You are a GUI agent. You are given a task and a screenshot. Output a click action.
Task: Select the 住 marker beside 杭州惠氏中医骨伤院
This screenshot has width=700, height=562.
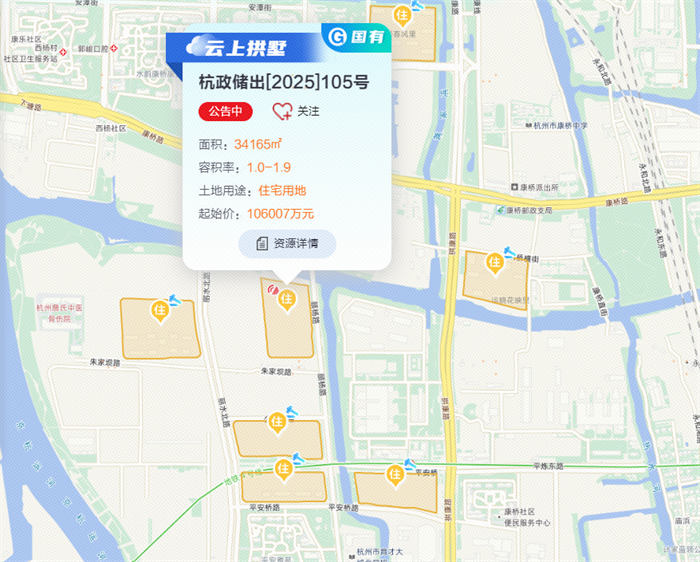(x=159, y=310)
